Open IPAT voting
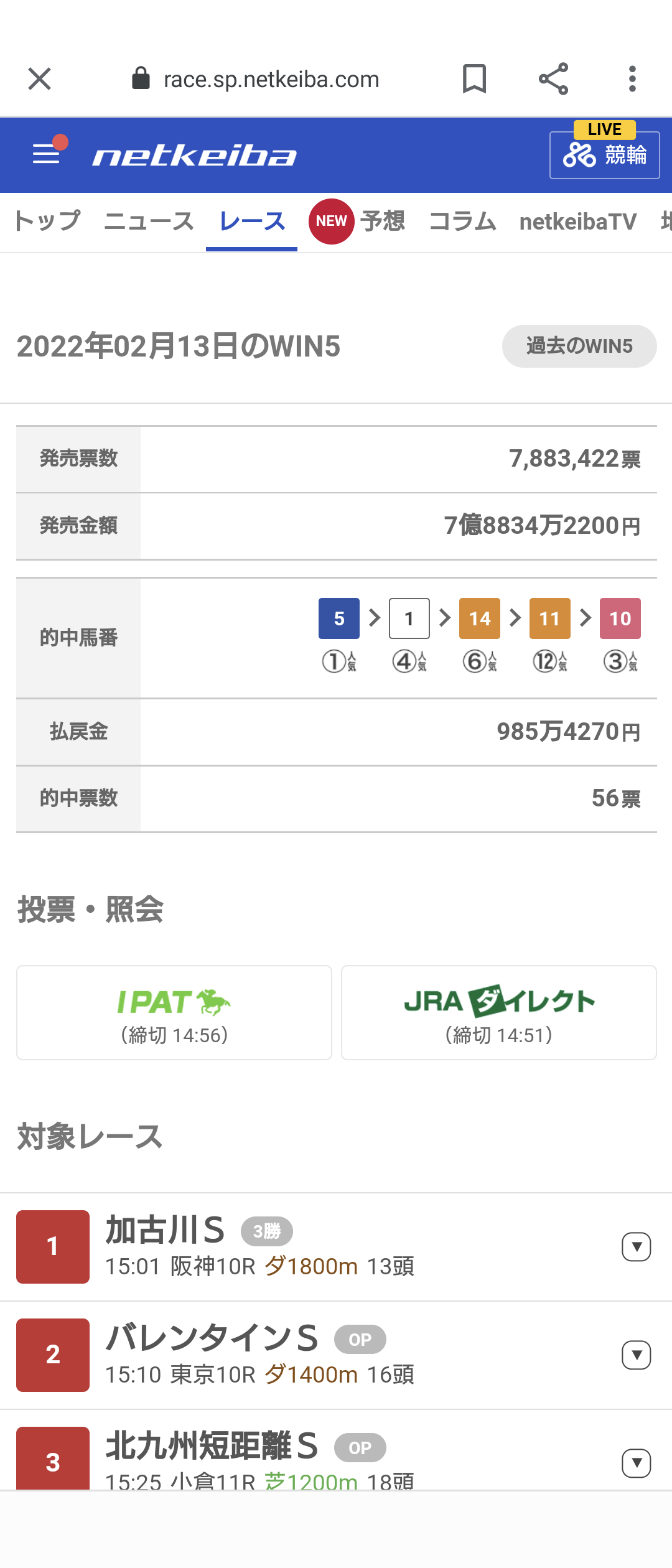 (174, 1012)
